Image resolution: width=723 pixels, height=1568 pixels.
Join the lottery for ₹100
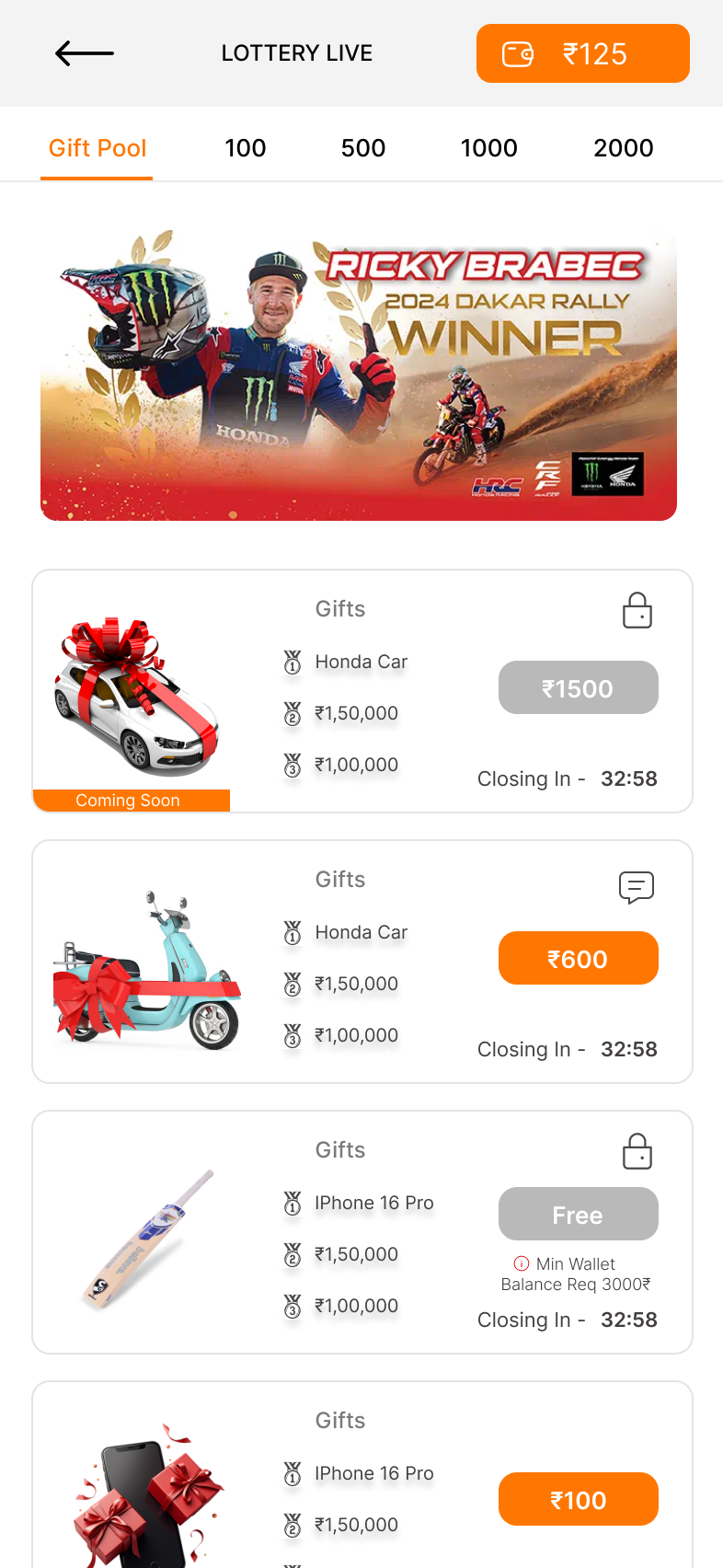tap(578, 1500)
